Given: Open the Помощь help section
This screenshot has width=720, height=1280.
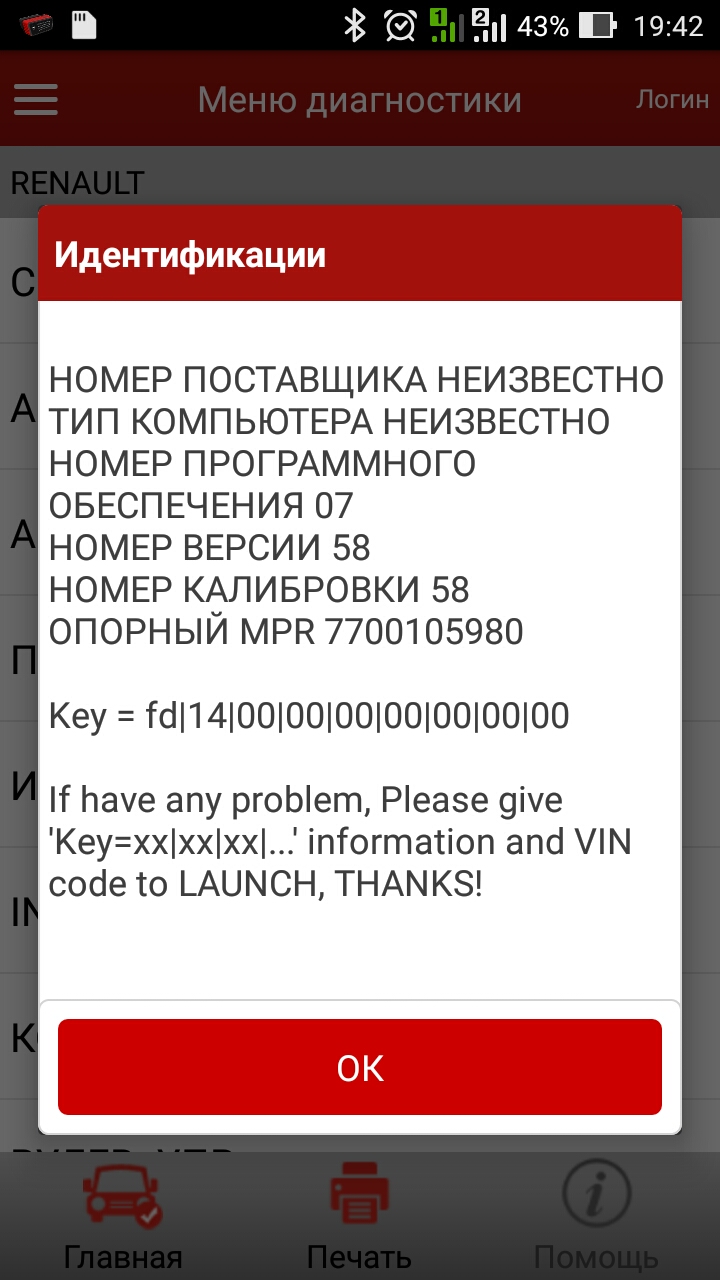Looking at the screenshot, I should point(596,1214).
